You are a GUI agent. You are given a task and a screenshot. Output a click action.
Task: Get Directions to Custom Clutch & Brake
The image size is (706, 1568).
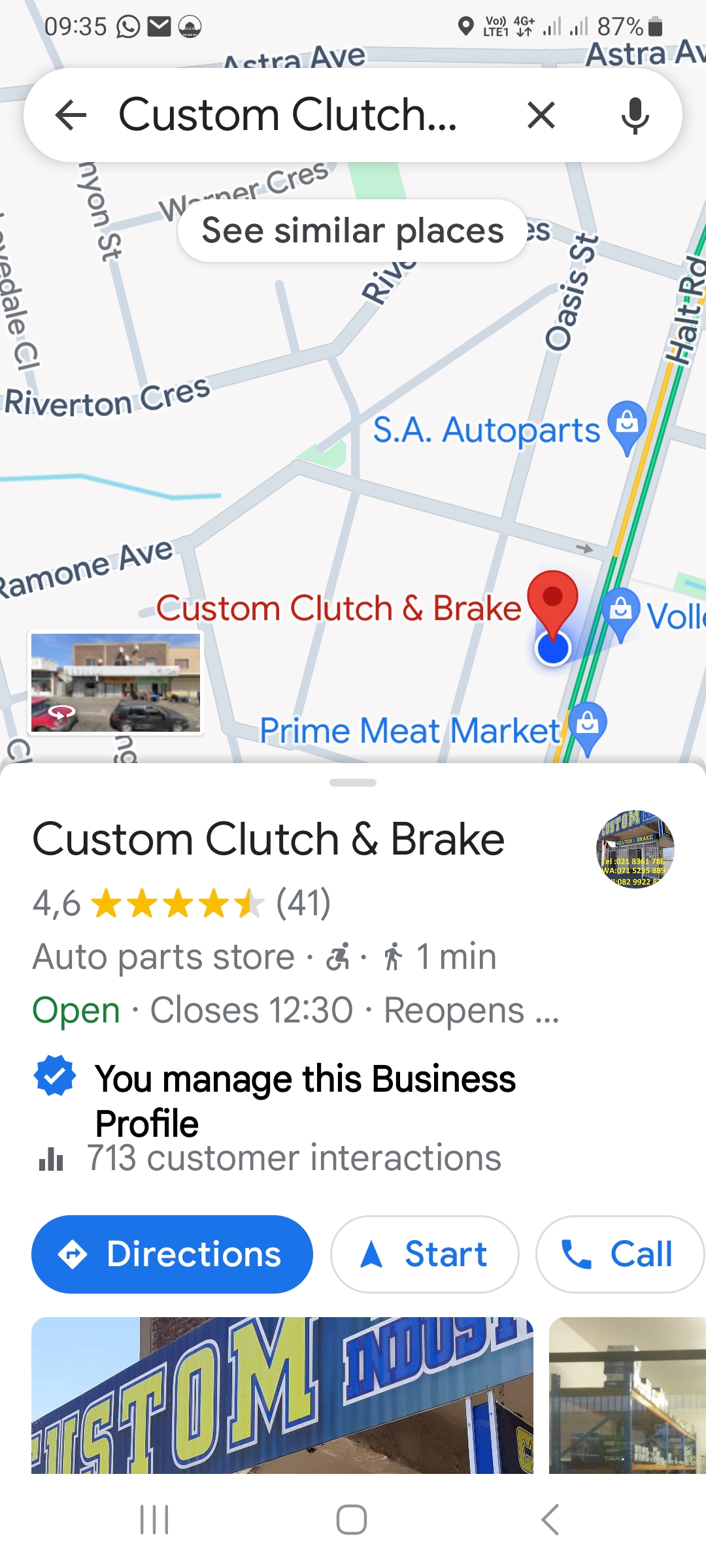point(172,1254)
